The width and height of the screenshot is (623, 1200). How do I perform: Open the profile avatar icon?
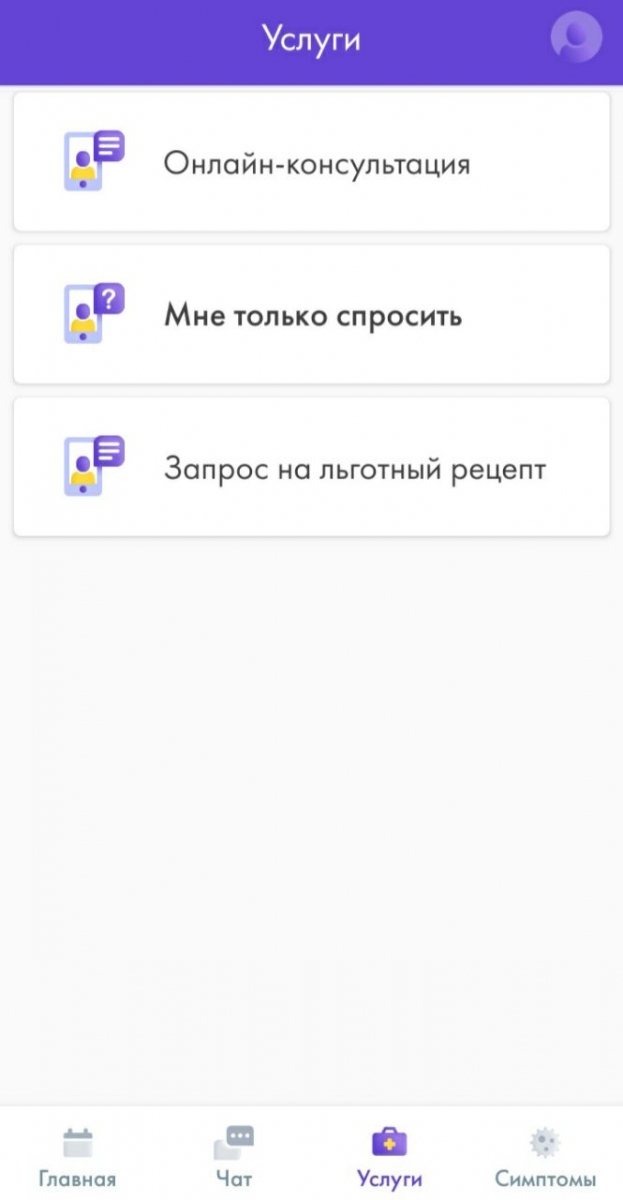(x=576, y=38)
